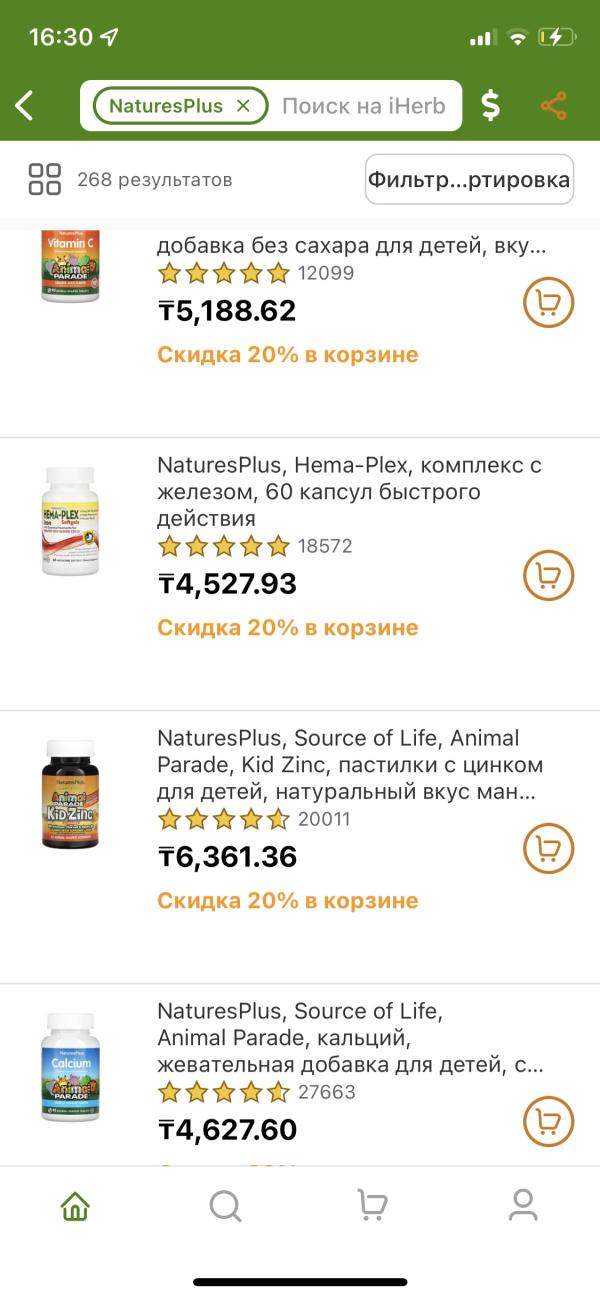Remove the NaturesPlus search filter chip

[243, 106]
